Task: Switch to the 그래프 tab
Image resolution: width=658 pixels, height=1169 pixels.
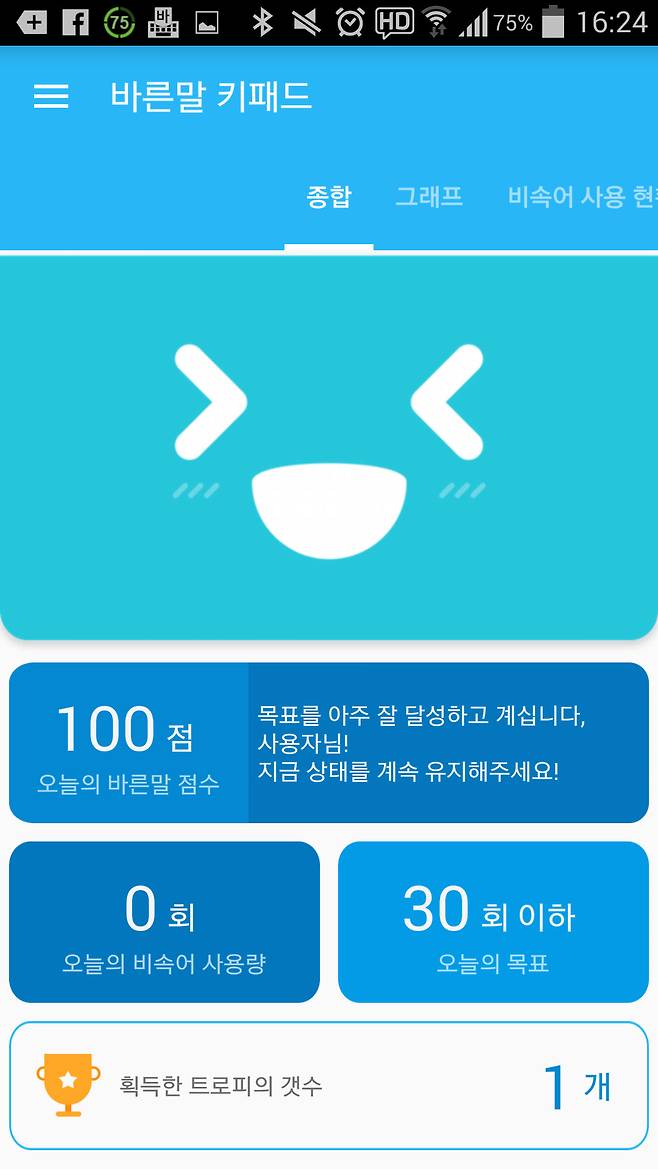Action: tap(428, 197)
